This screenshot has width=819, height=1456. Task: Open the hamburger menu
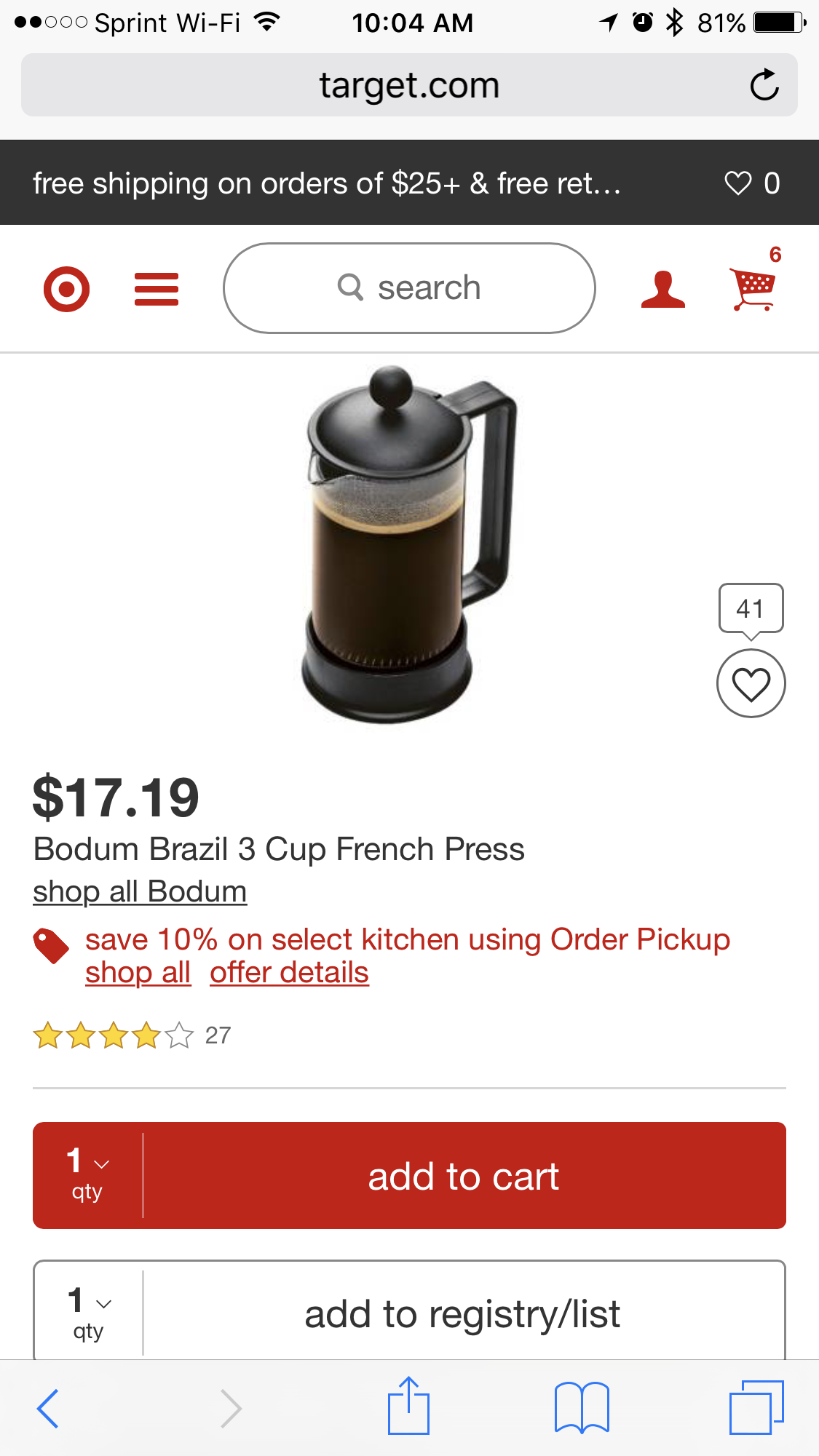(x=157, y=289)
